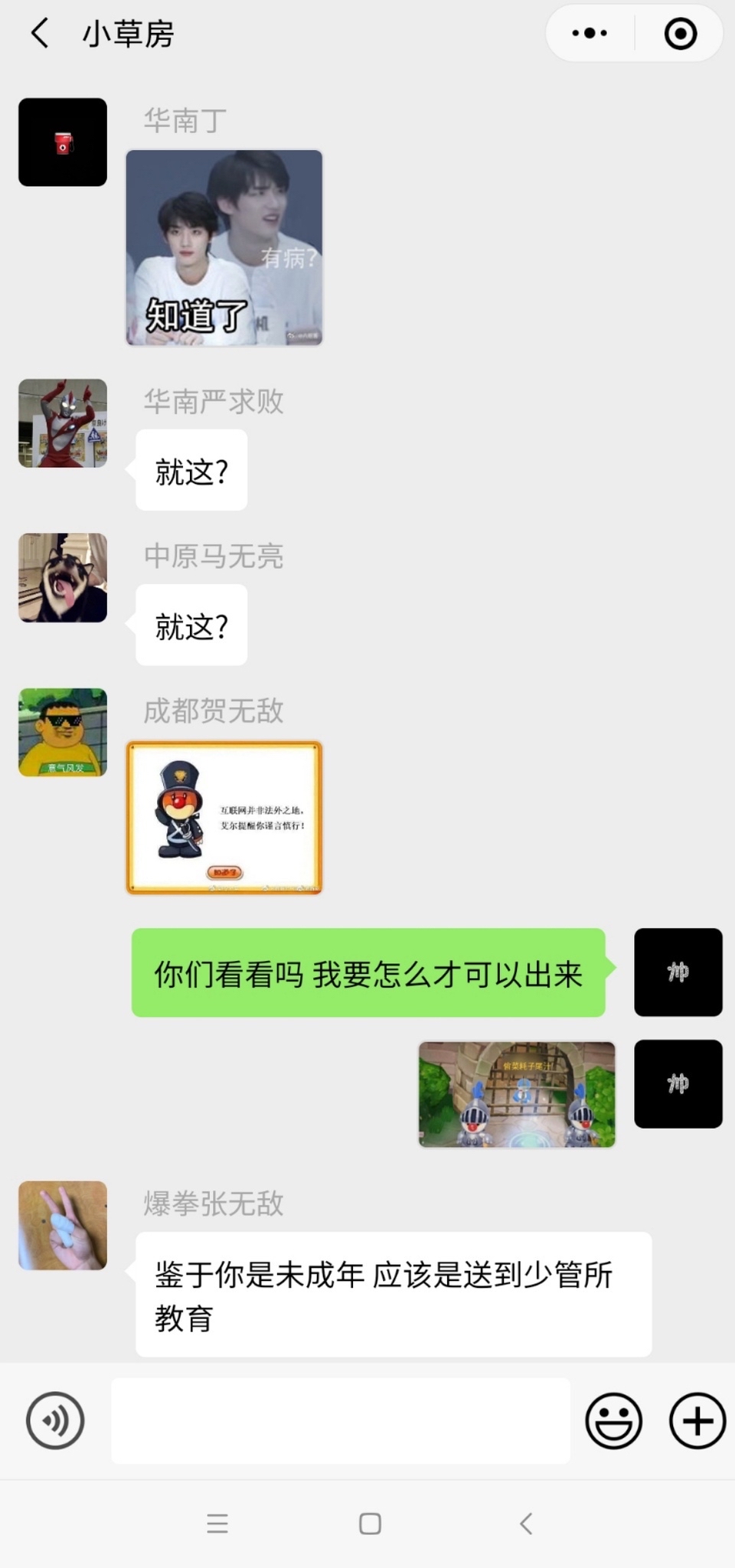This screenshot has height=1568, width=735.
Task: Open 爆拳张无敌's hand gesture avatar
Action: (63, 1225)
